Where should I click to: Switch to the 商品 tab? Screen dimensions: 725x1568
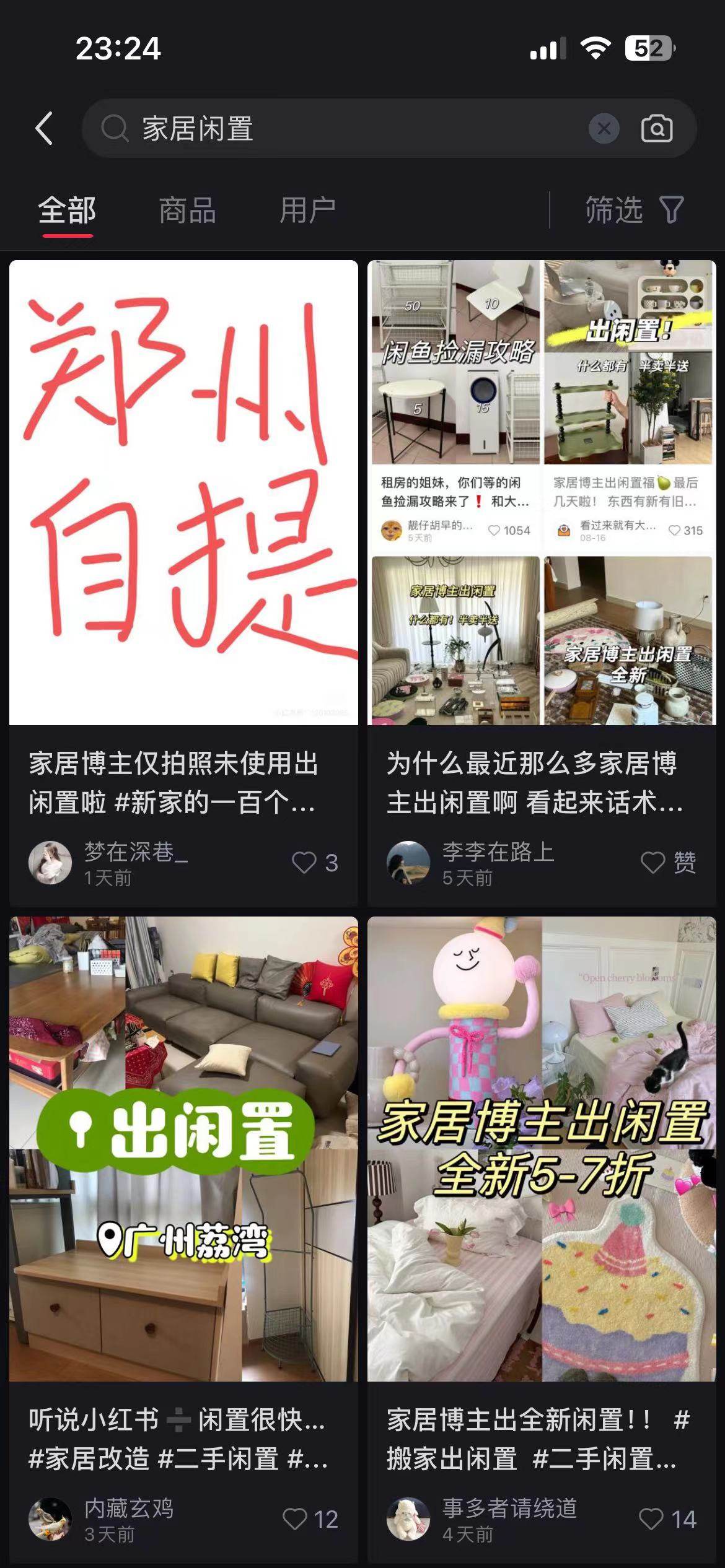click(x=187, y=211)
